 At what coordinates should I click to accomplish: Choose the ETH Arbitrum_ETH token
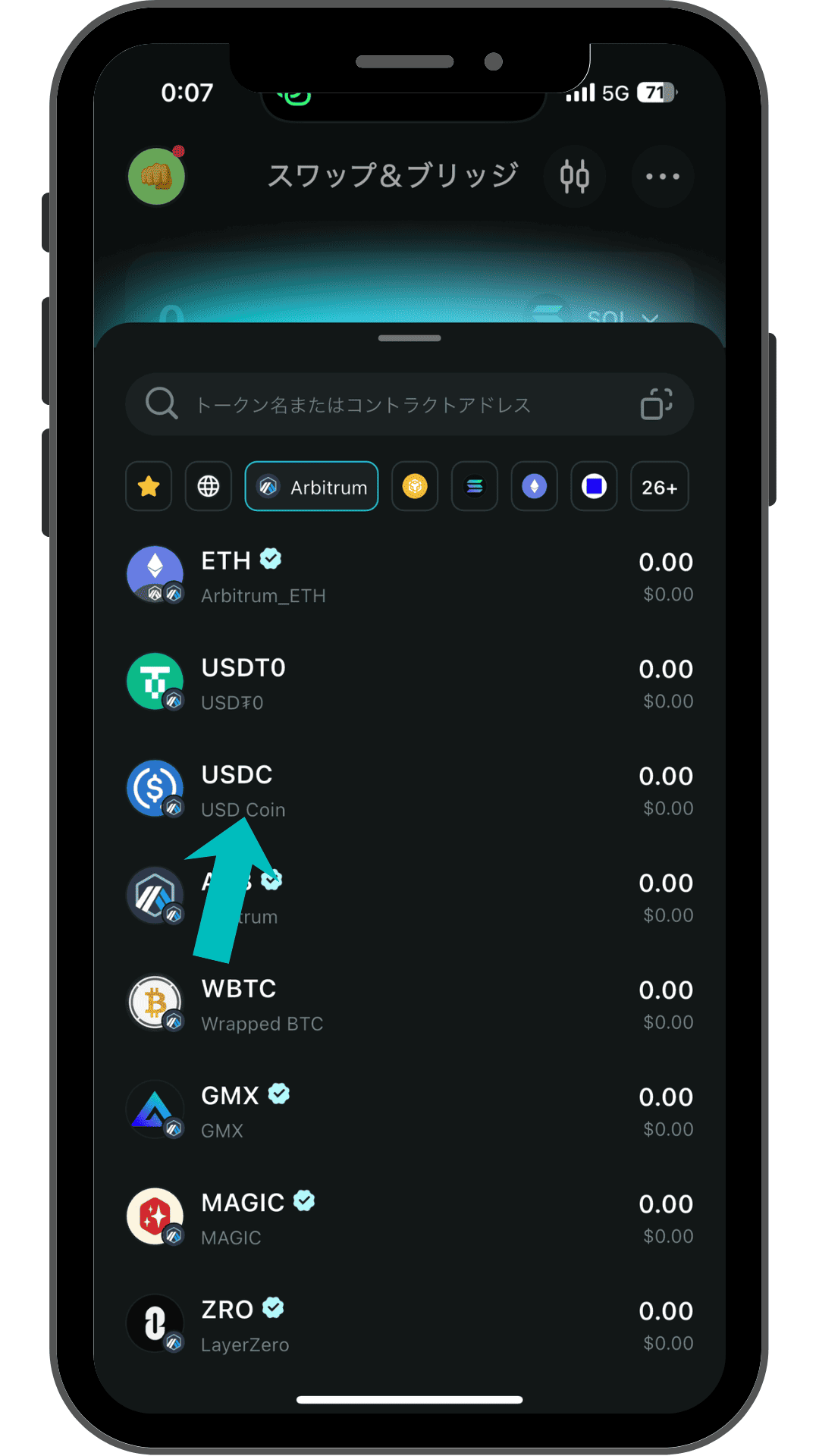(409, 576)
